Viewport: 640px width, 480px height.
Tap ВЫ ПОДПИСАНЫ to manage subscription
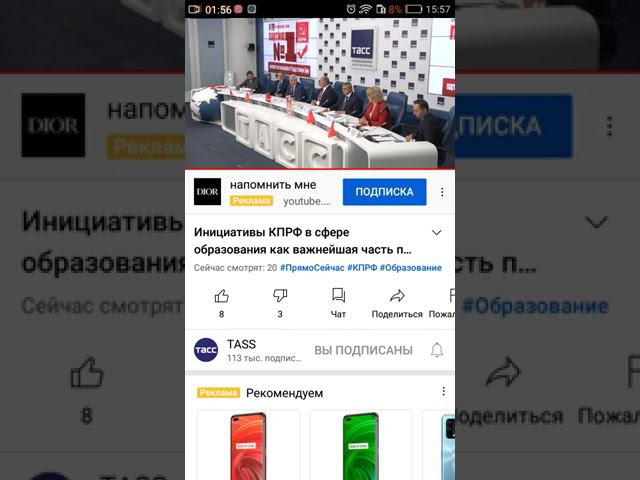tap(363, 351)
